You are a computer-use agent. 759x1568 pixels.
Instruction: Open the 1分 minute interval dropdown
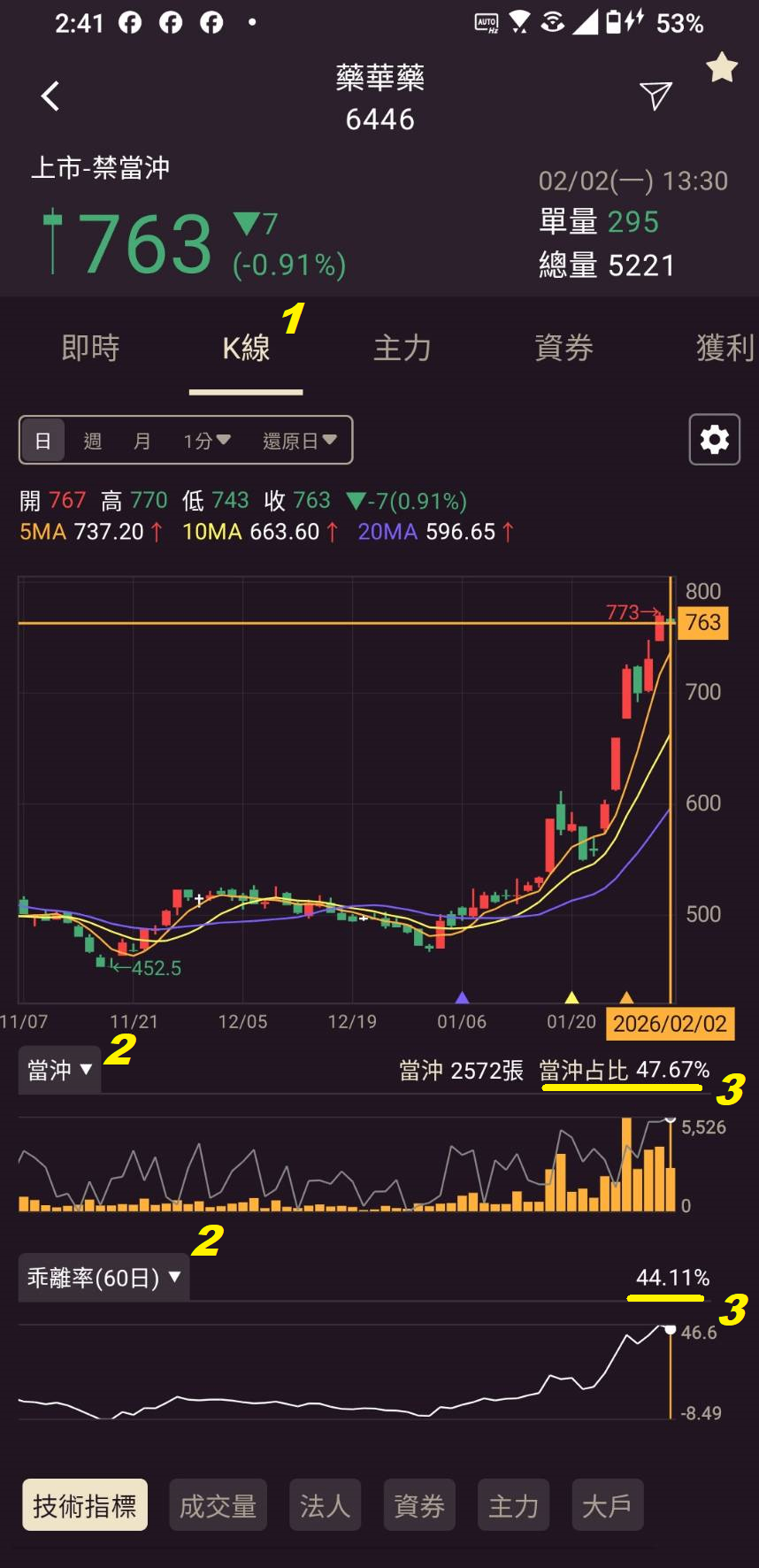(205, 440)
